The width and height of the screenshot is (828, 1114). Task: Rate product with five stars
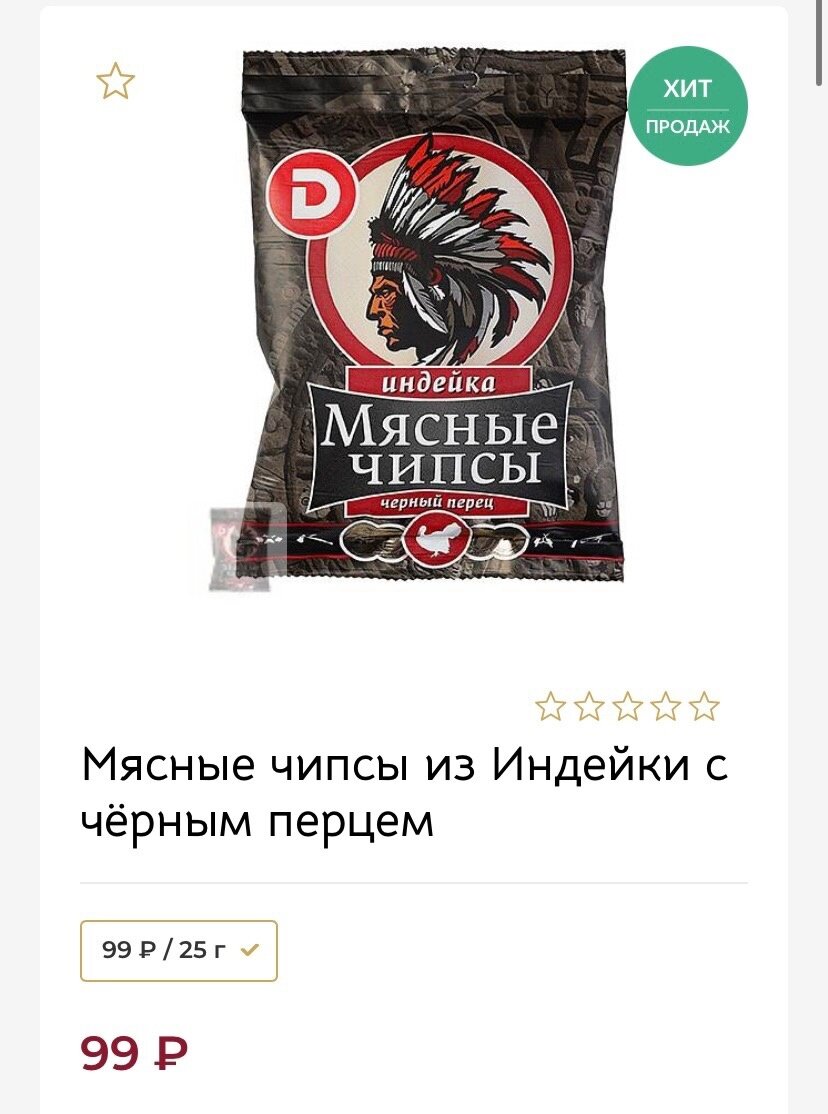(705, 706)
